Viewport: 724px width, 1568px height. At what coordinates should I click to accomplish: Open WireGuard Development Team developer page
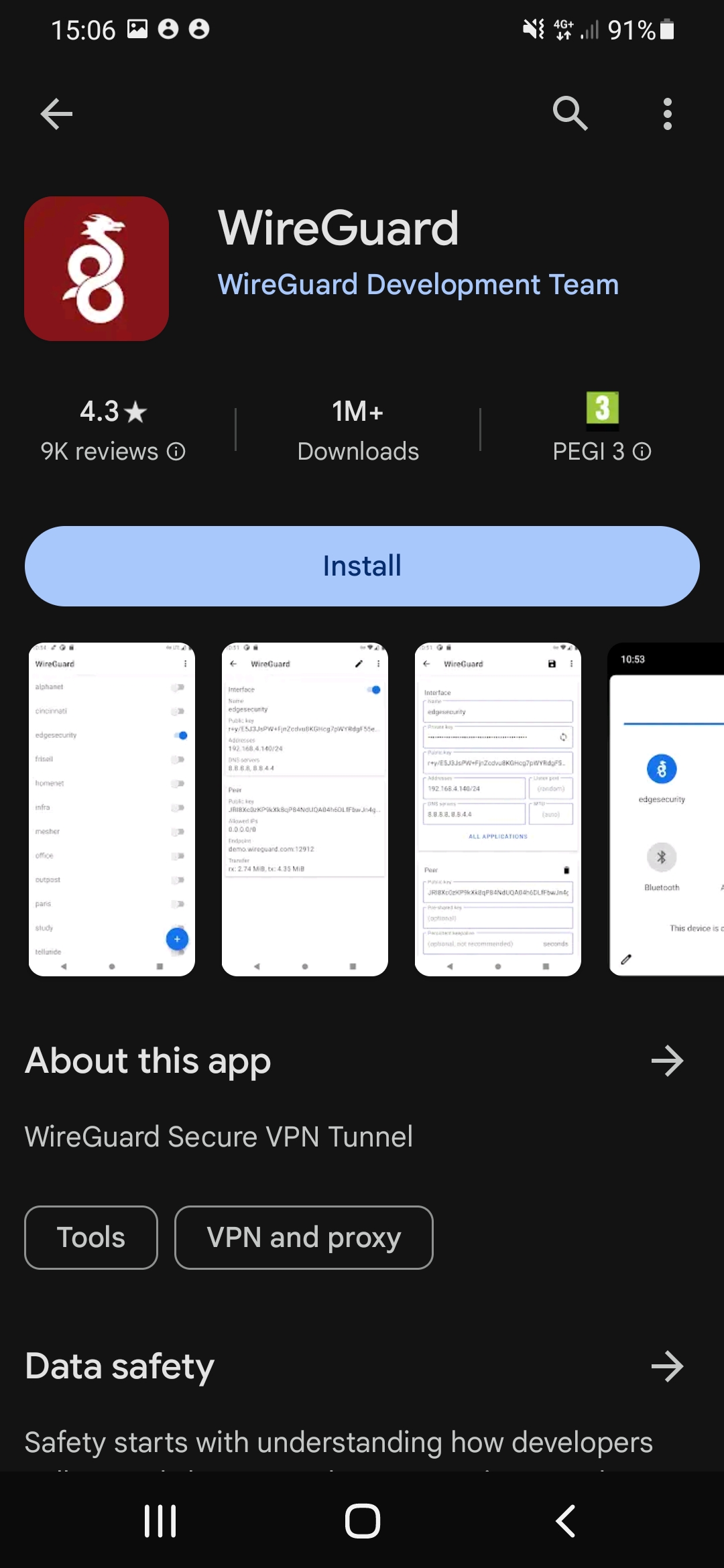pyautogui.click(x=418, y=285)
